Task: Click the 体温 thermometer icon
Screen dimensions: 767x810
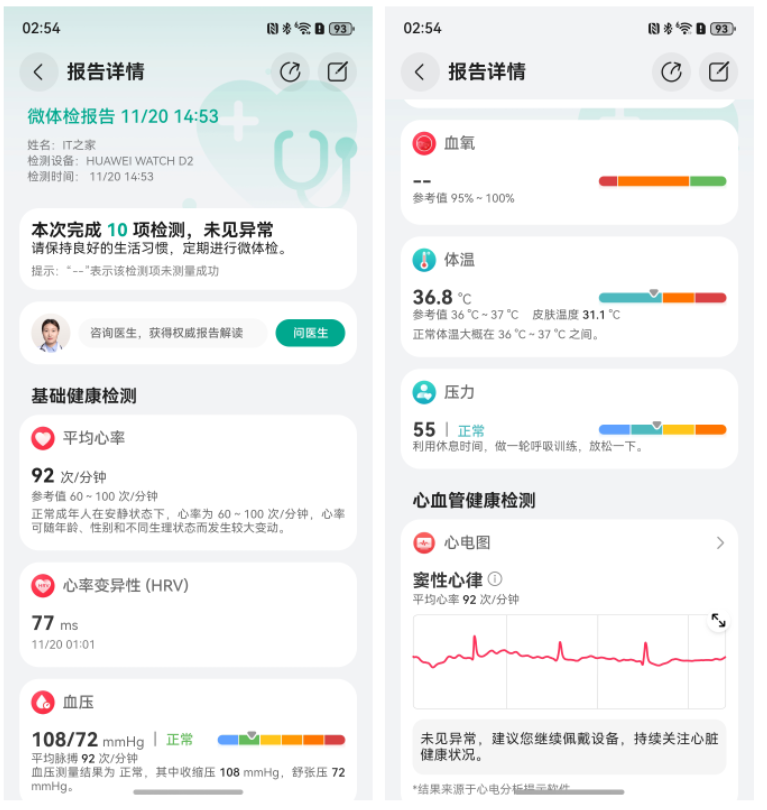Action: [424, 260]
